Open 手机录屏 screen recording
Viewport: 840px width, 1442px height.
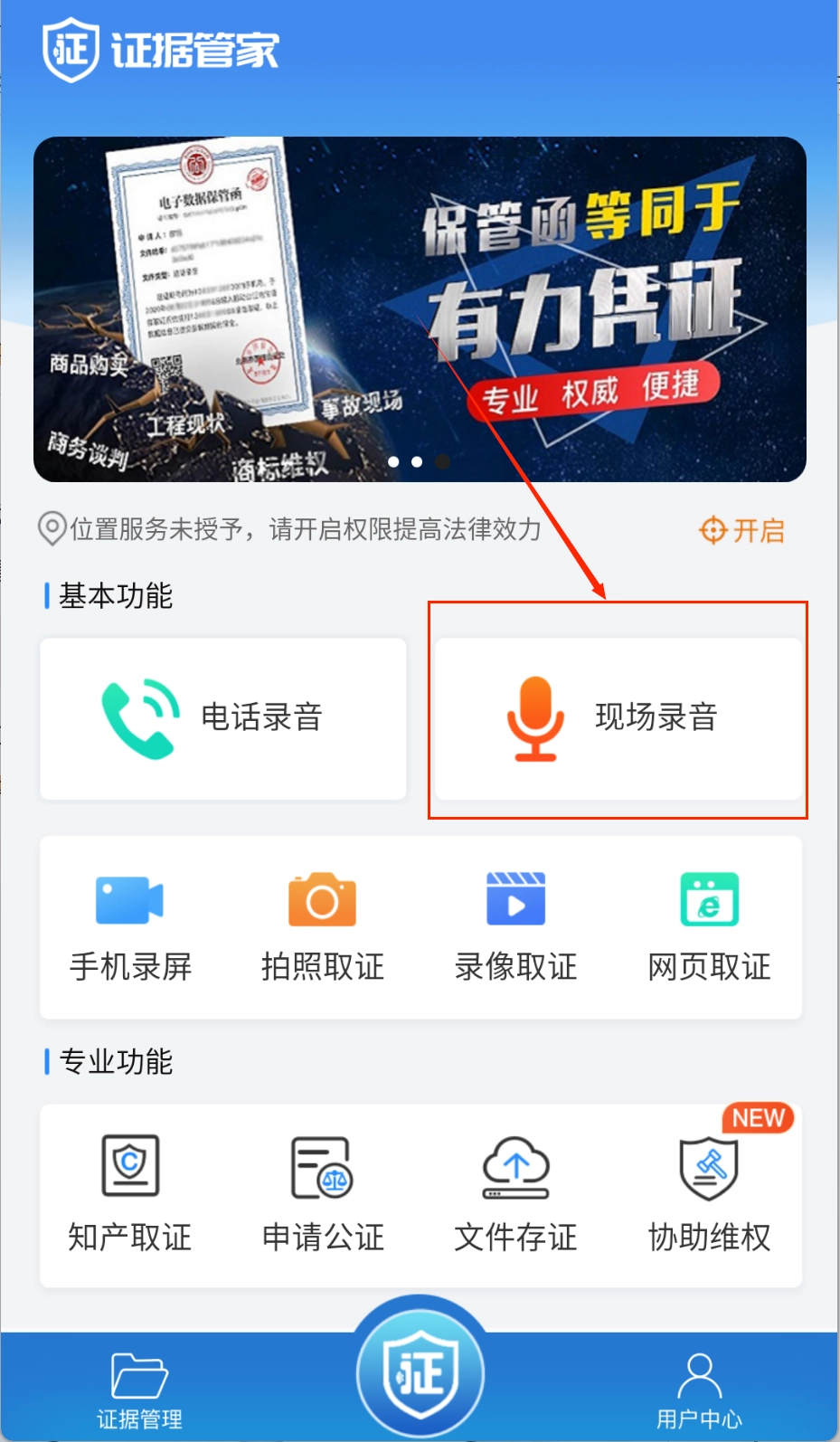click(130, 925)
